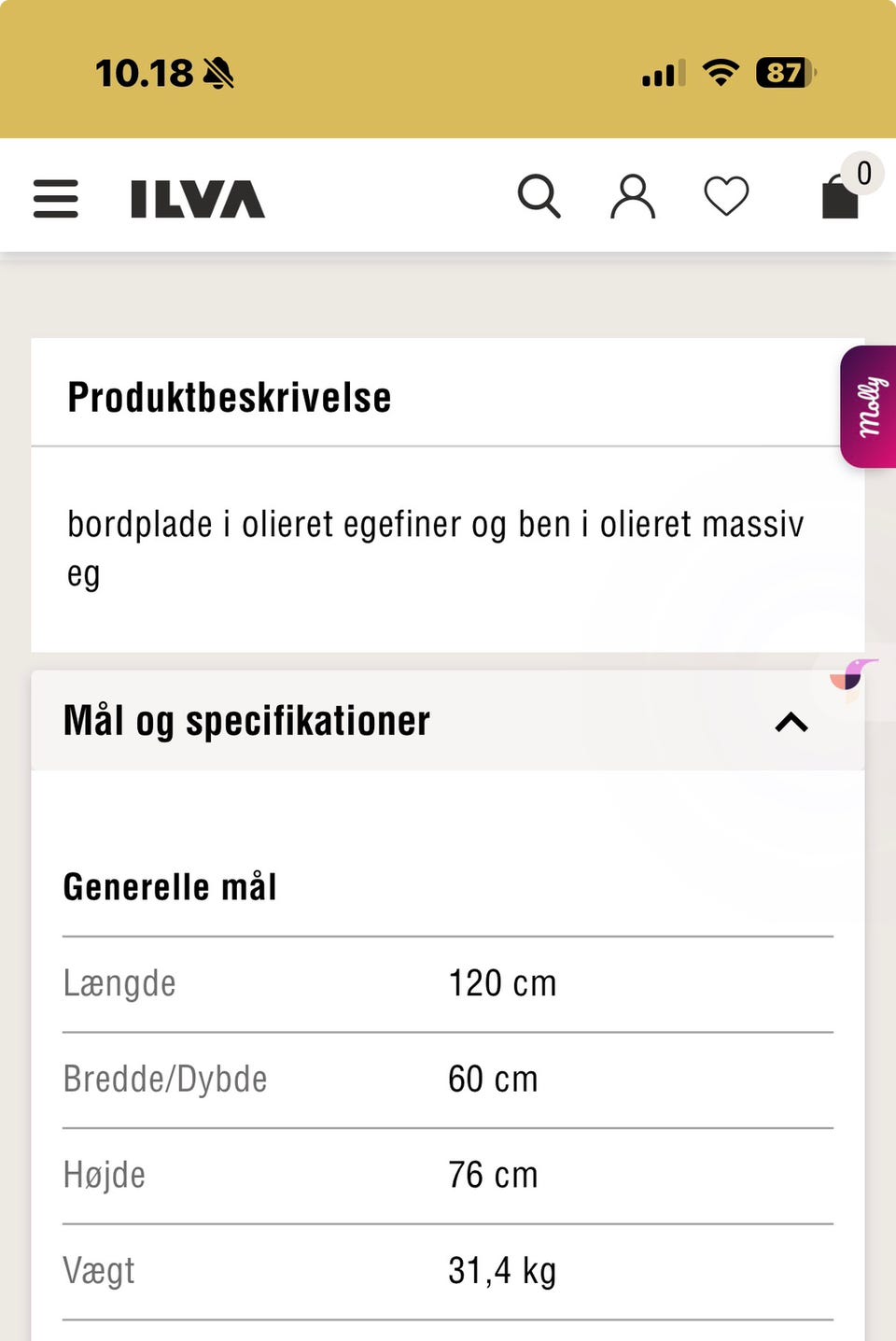Click the ILVA logo

pyautogui.click(x=196, y=198)
